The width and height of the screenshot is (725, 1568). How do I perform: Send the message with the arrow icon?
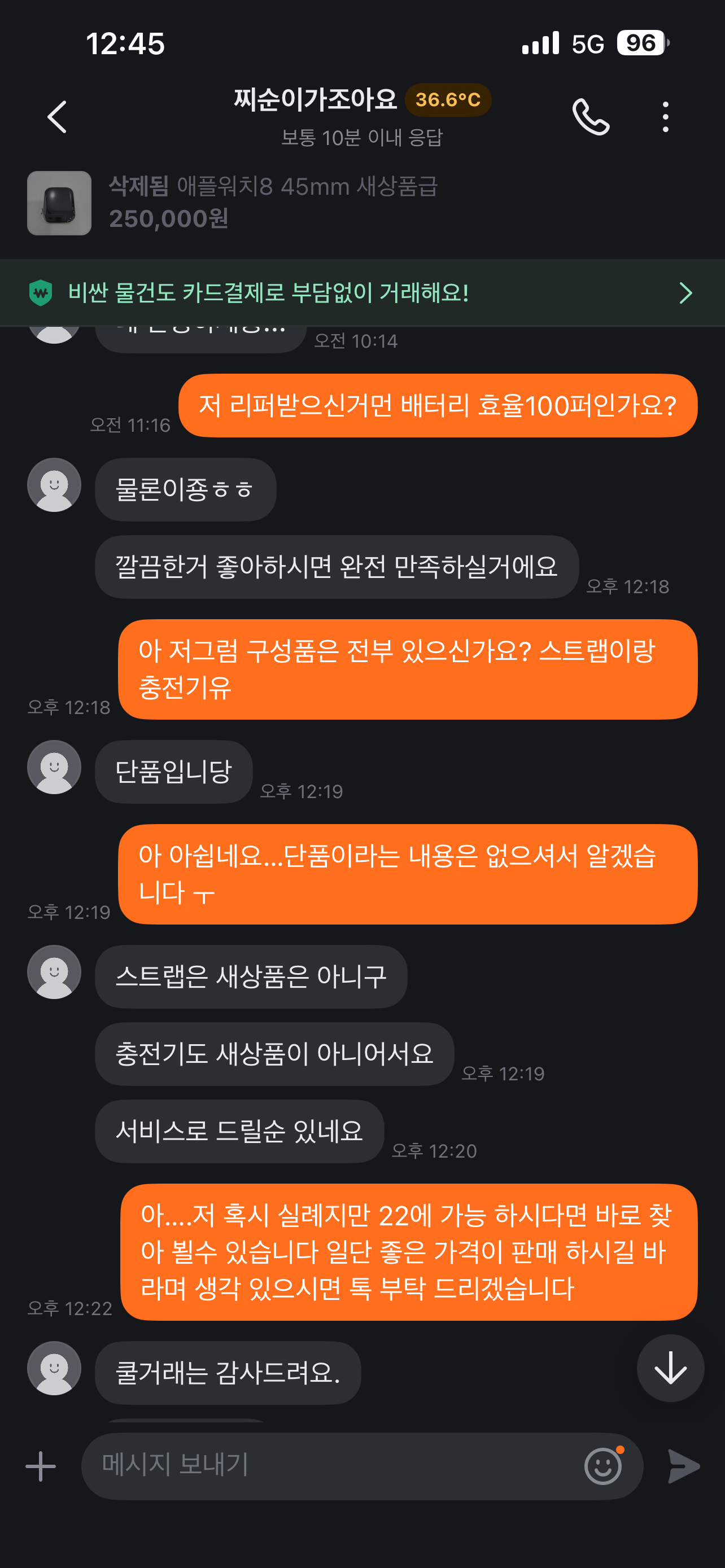[x=684, y=1466]
